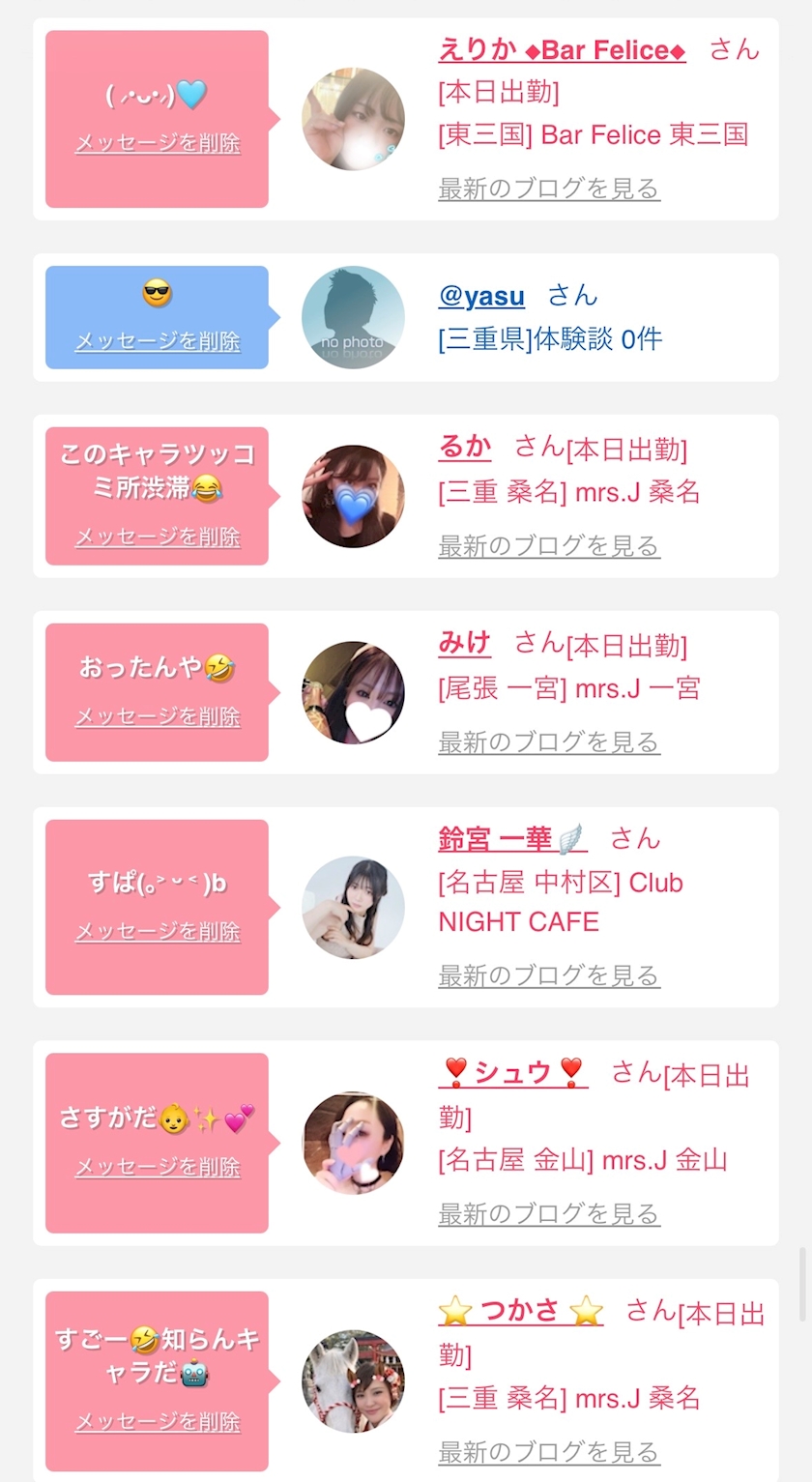View latest blog of シュウ
812x1482 pixels.
click(549, 1213)
